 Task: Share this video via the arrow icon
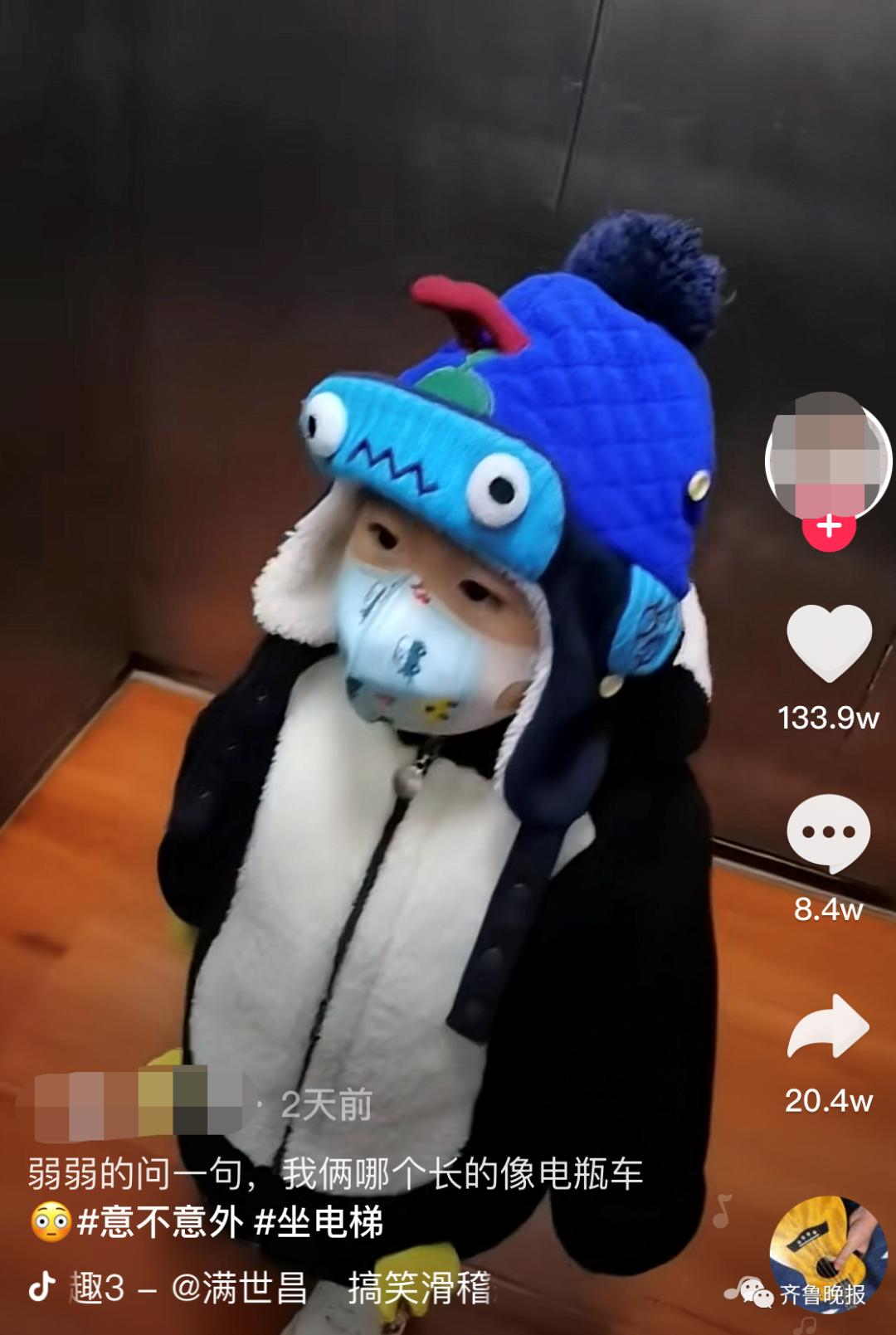[x=828, y=1026]
